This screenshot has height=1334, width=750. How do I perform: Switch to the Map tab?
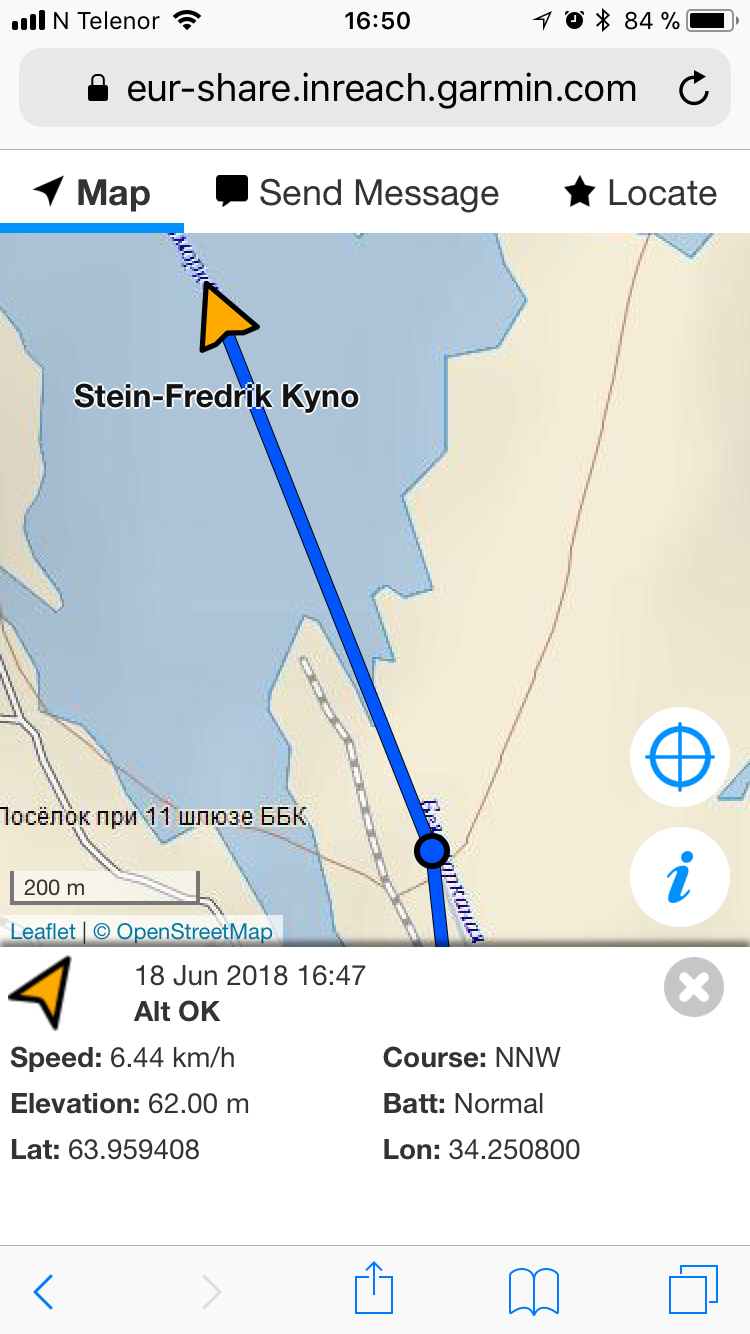92,193
